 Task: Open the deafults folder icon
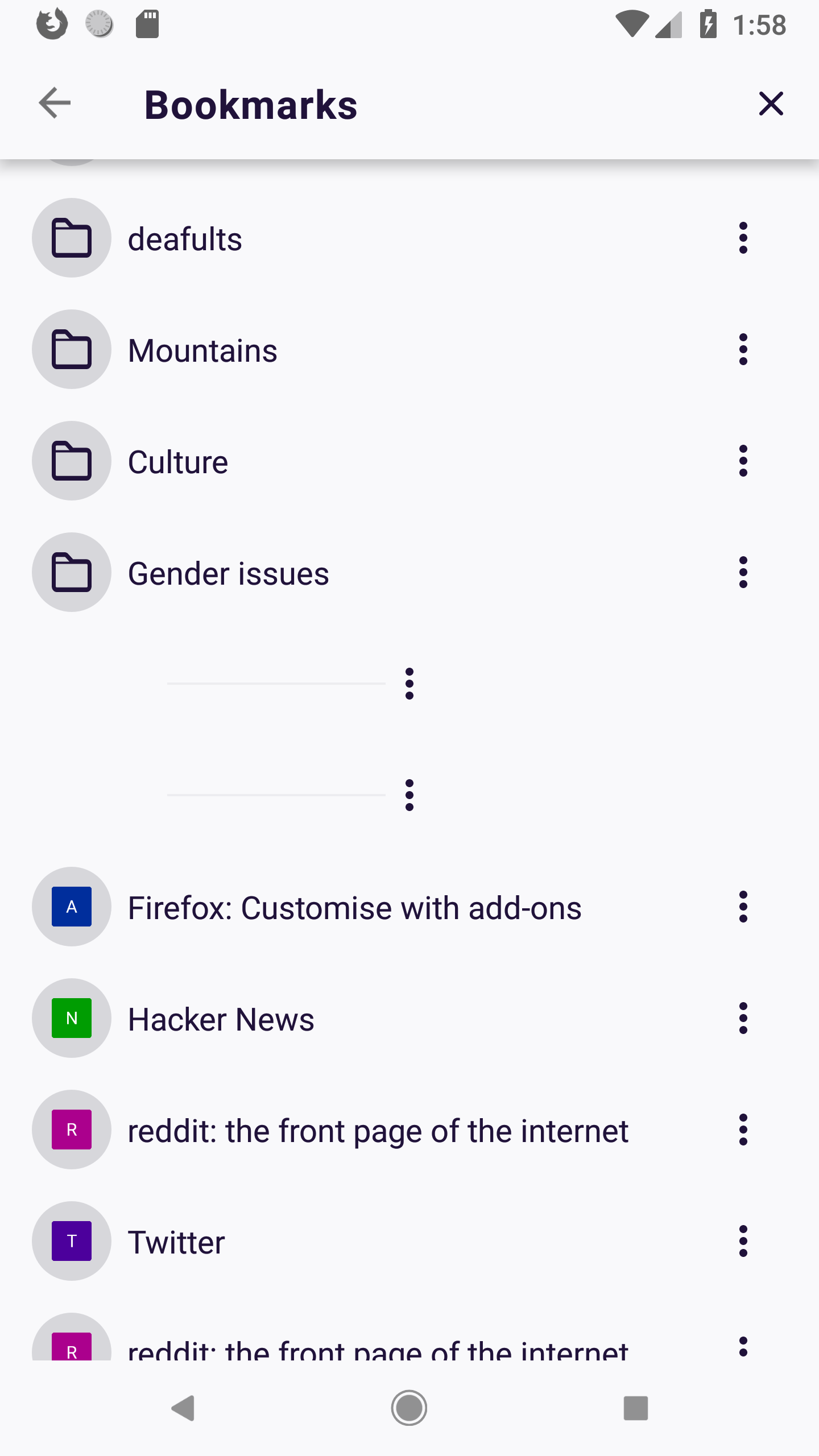pos(71,238)
